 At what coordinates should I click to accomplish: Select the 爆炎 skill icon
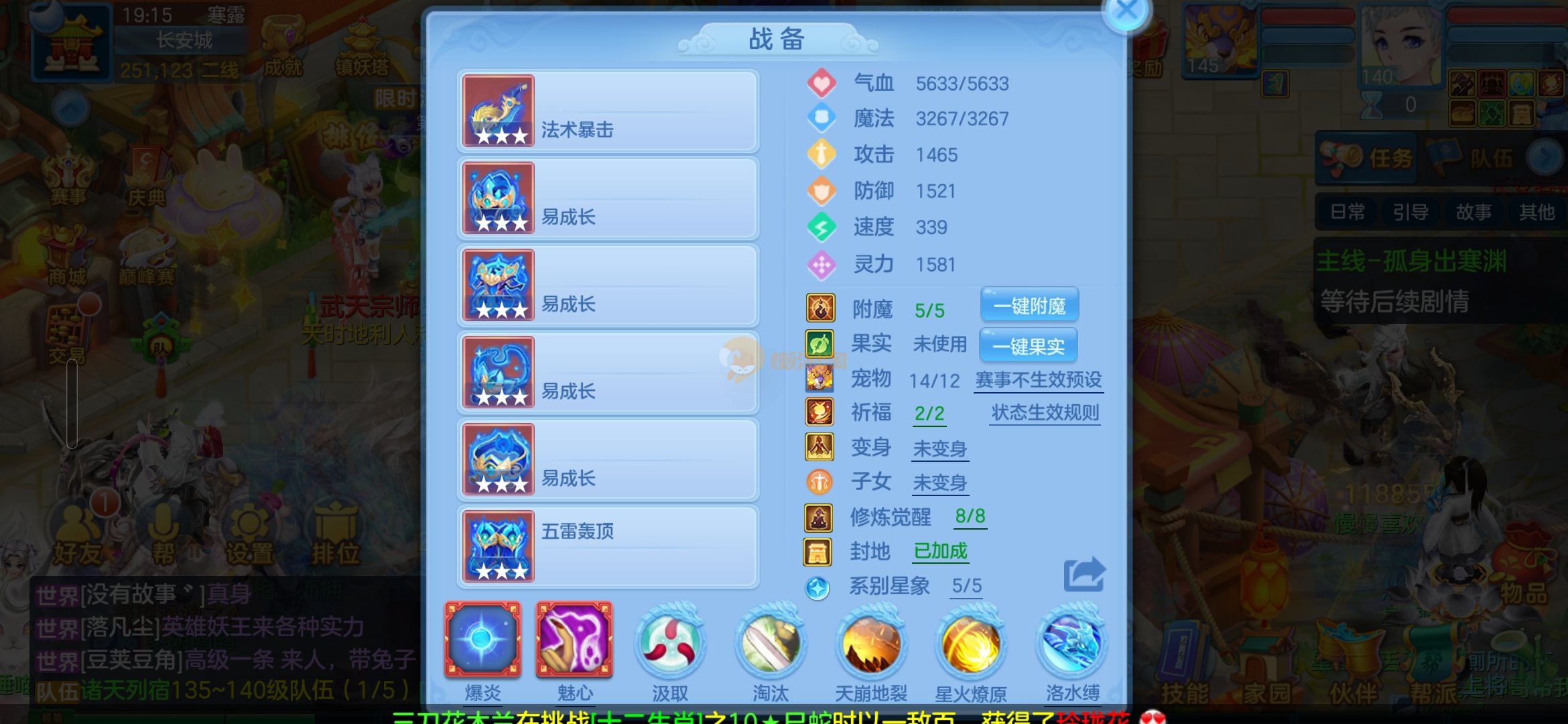point(482,640)
